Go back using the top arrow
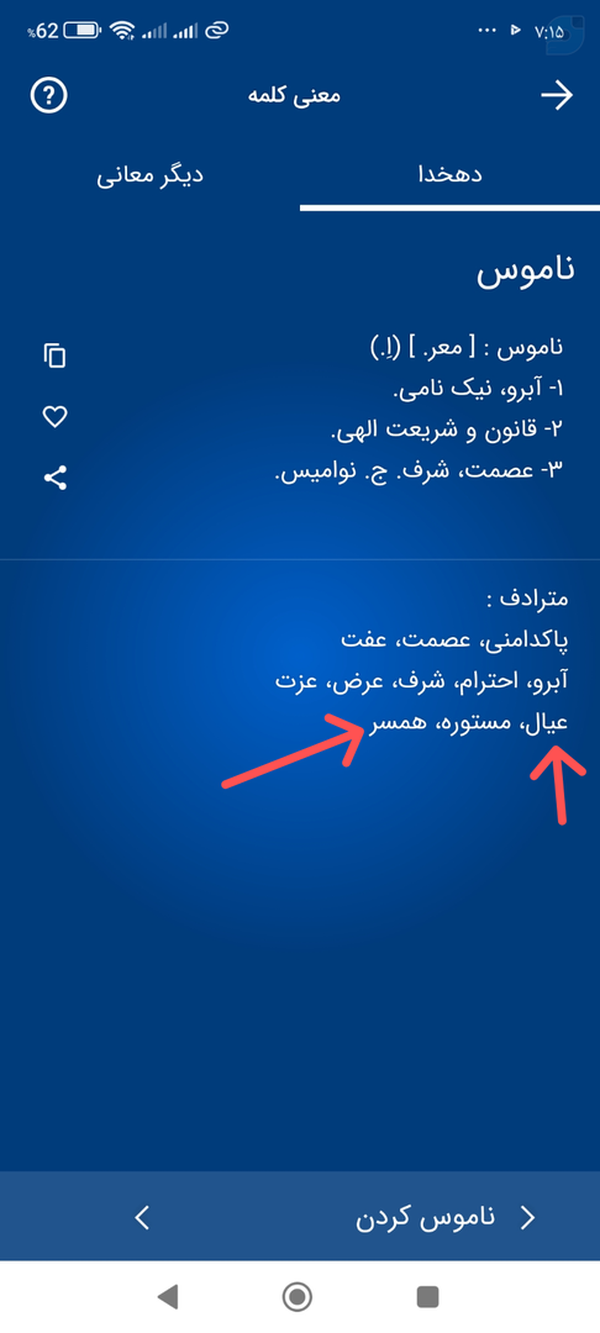The width and height of the screenshot is (600, 1333). tap(556, 96)
